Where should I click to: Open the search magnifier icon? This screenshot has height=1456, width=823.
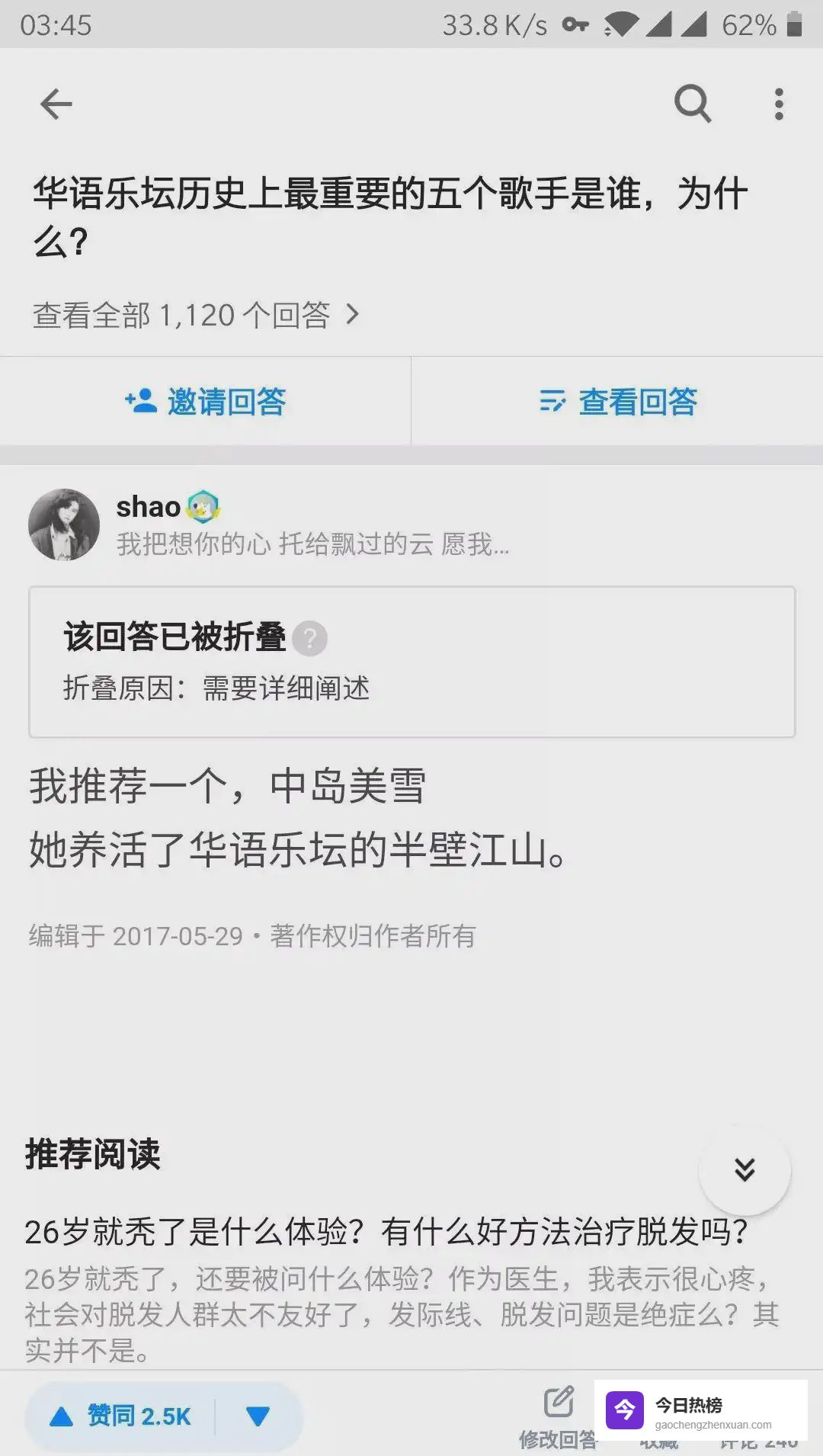click(x=692, y=104)
